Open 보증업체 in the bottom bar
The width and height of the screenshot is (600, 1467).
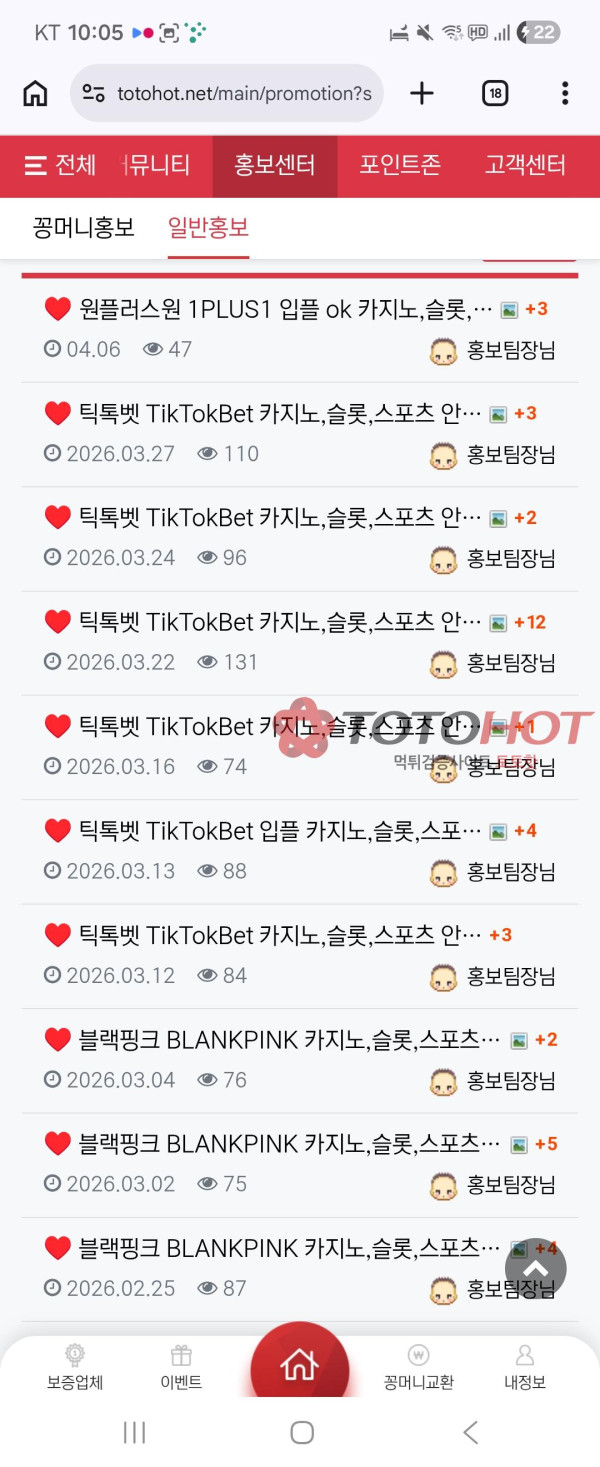75,1368
